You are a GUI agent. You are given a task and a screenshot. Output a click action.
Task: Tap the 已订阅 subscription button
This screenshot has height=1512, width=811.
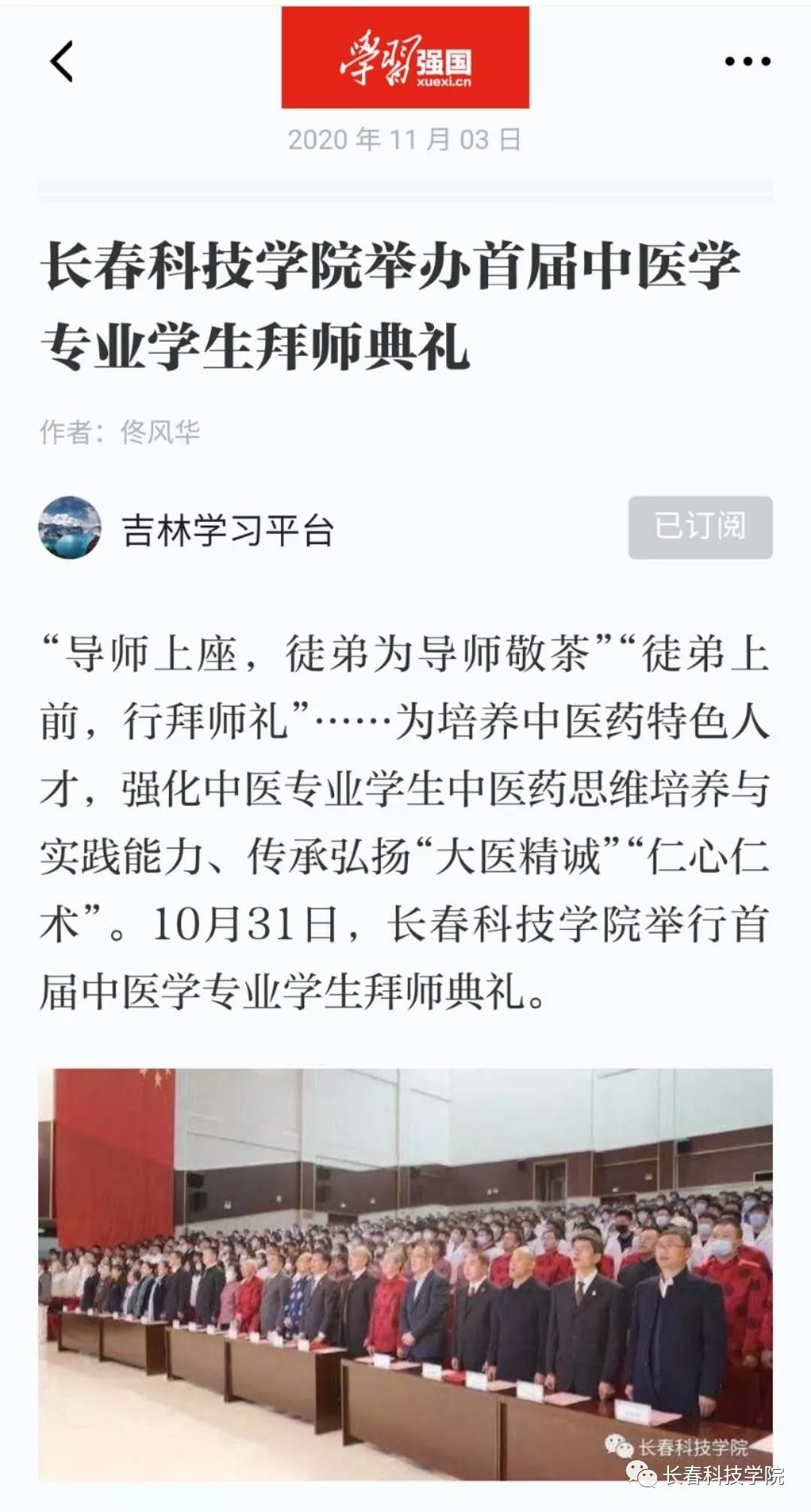click(x=700, y=527)
